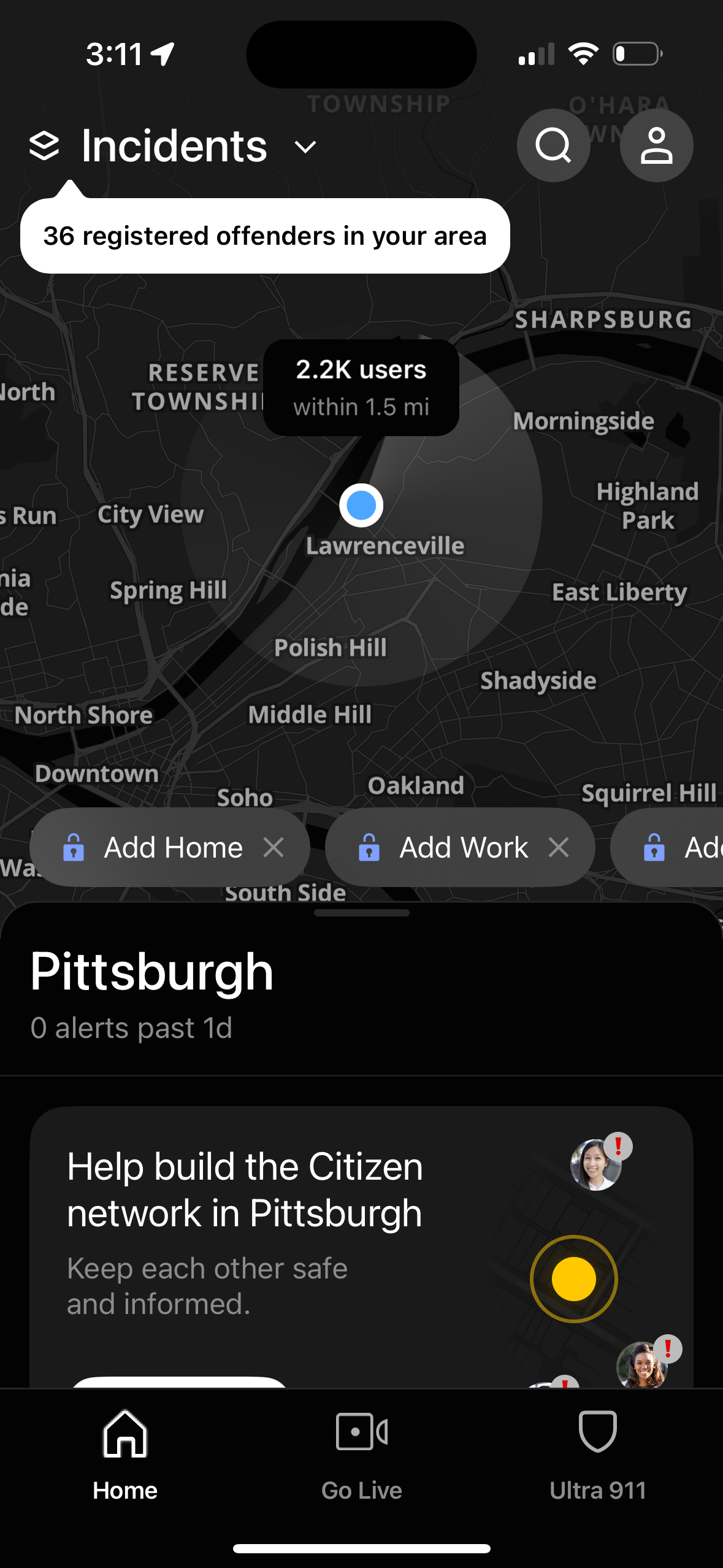The height and width of the screenshot is (1568, 723).
Task: Tap the lock icon on Add Work chip
Action: [370, 847]
